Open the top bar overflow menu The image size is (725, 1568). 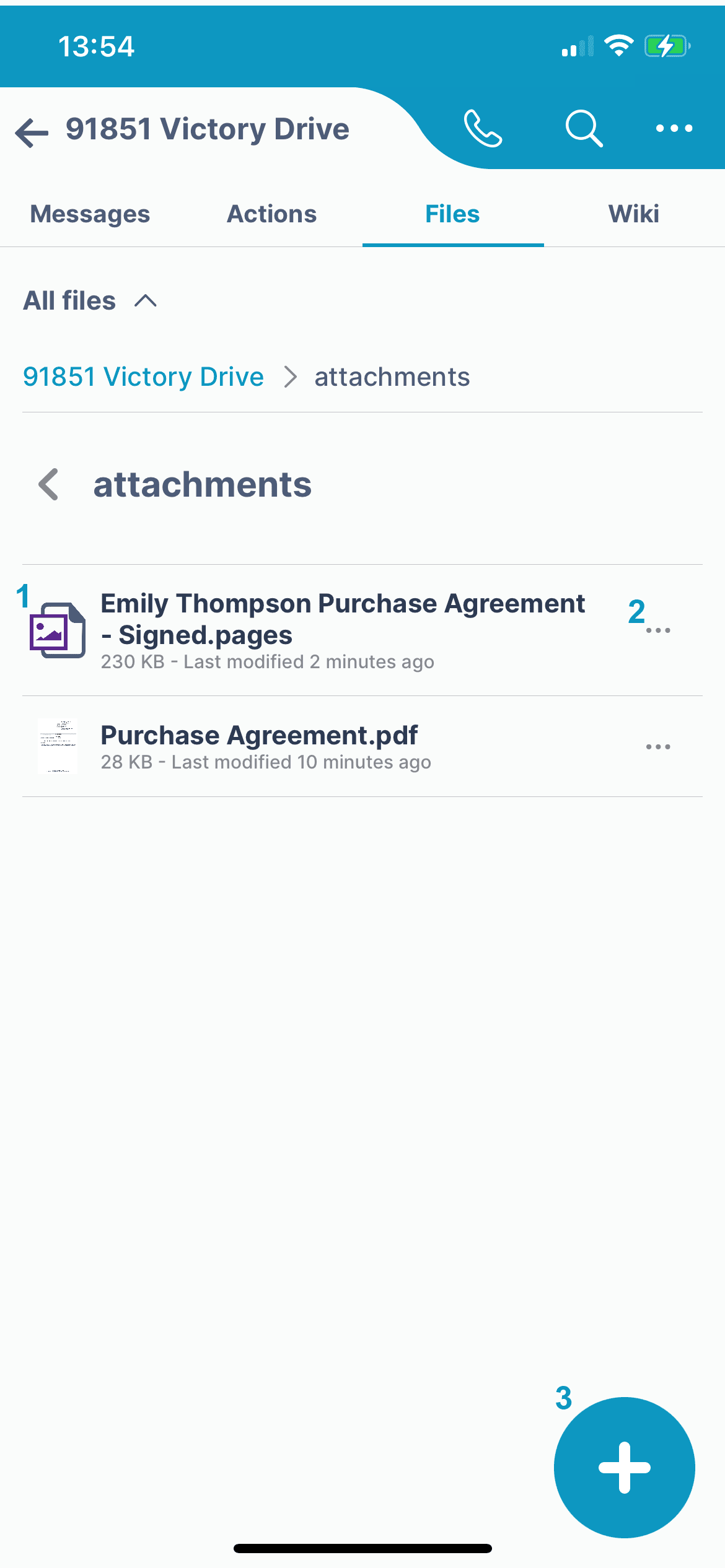tap(674, 129)
